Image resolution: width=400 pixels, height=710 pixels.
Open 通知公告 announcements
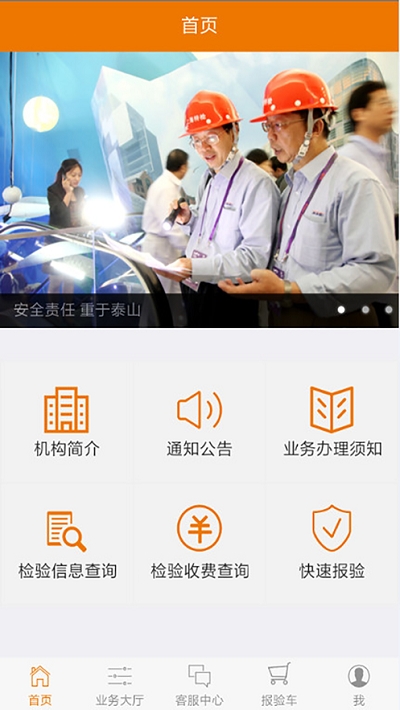click(x=199, y=422)
